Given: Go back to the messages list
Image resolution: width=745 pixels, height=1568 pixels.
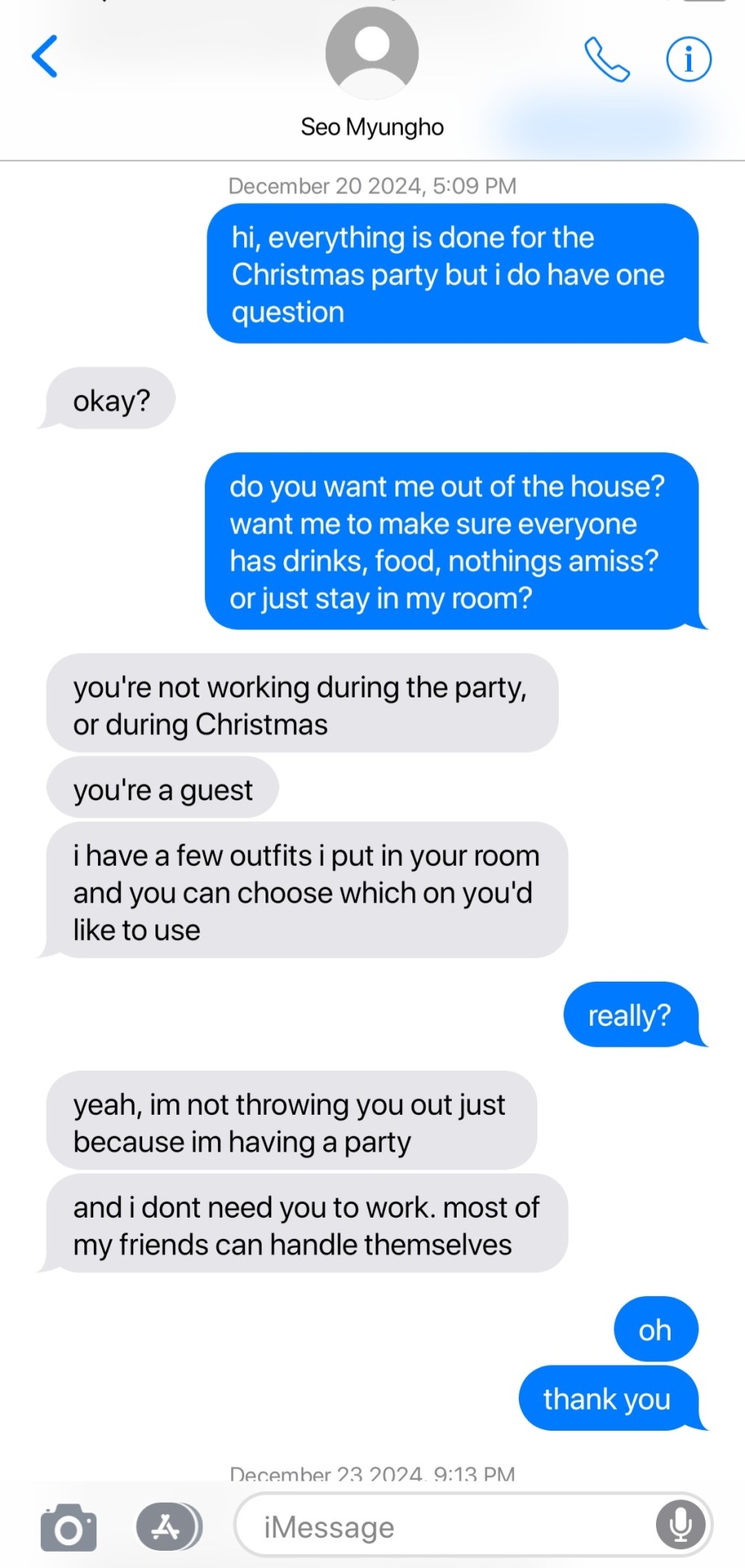Looking at the screenshot, I should tap(45, 56).
